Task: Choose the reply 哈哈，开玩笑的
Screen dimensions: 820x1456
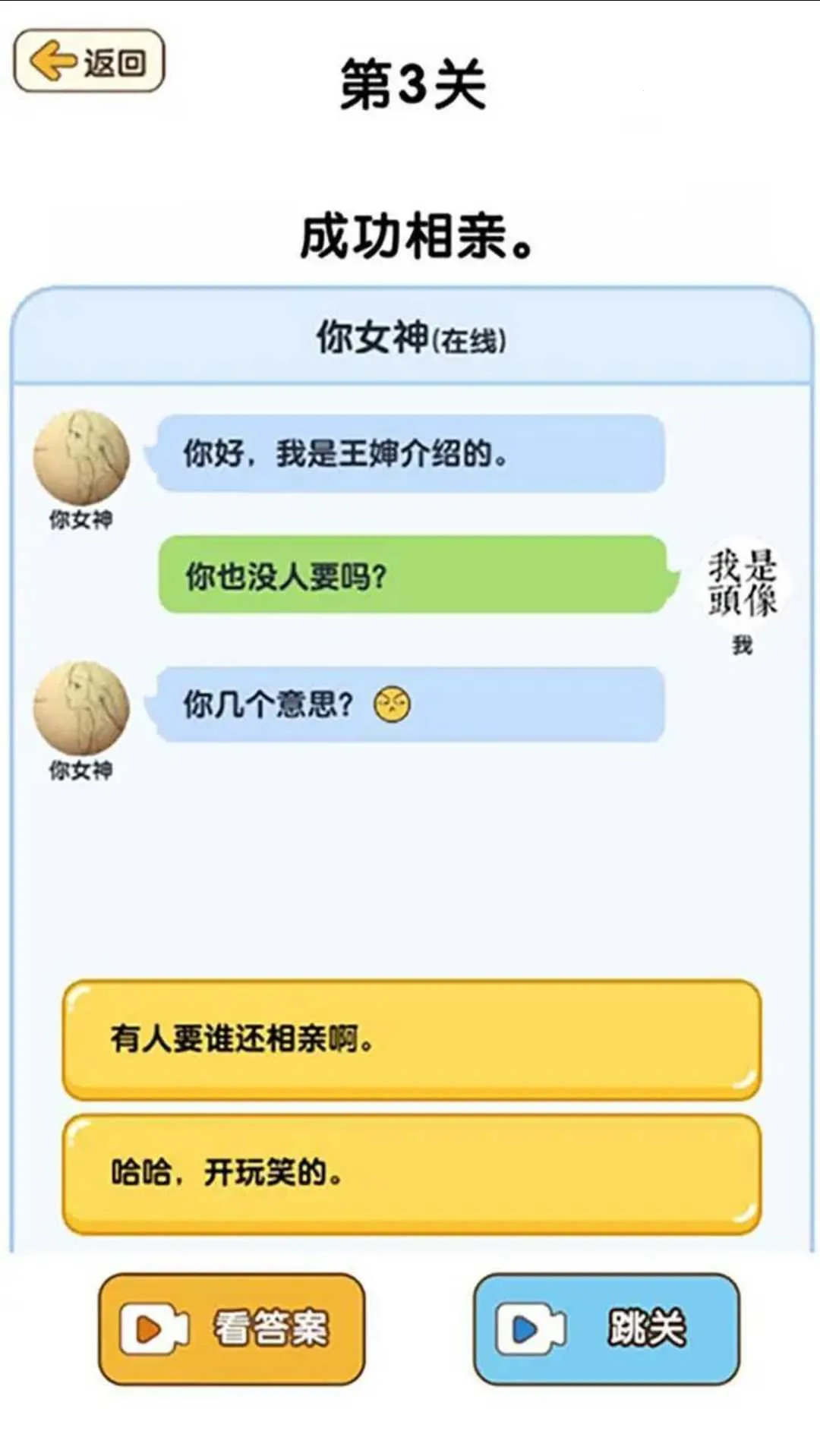Action: [x=410, y=1171]
